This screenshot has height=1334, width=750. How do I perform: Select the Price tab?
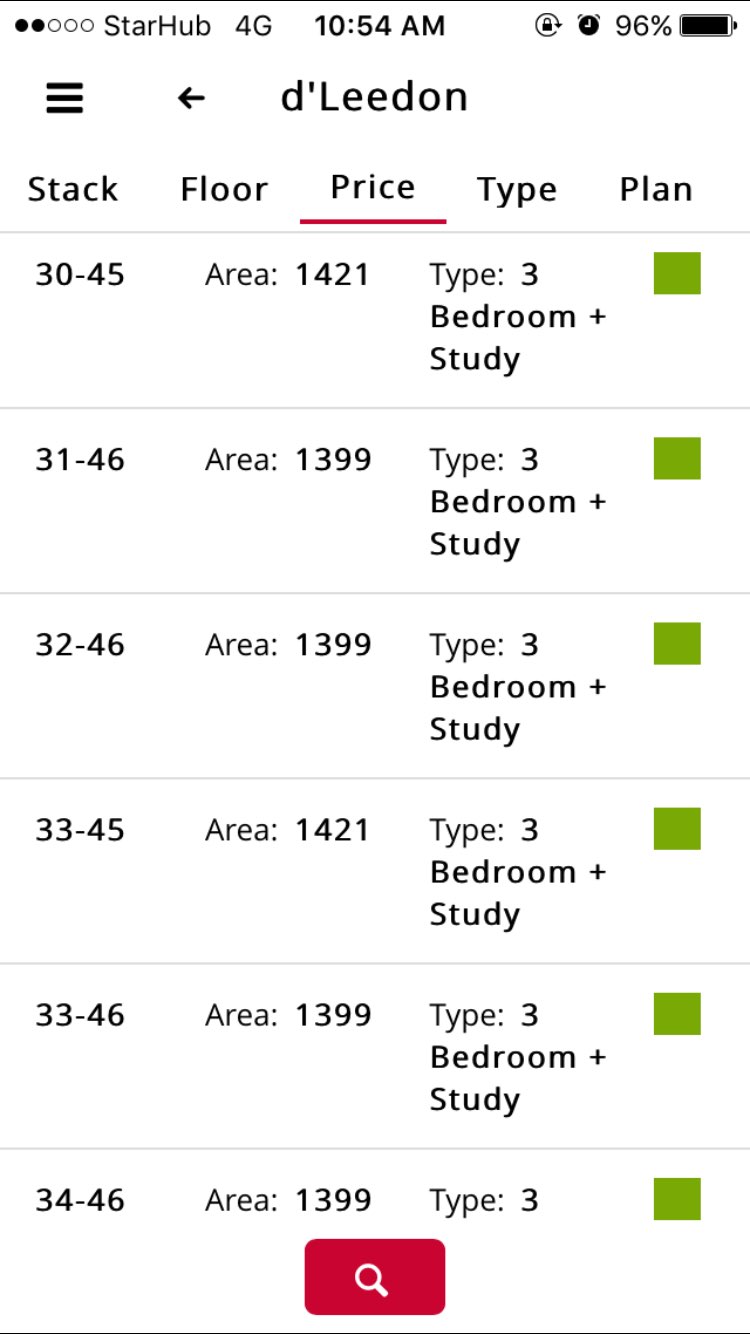373,188
